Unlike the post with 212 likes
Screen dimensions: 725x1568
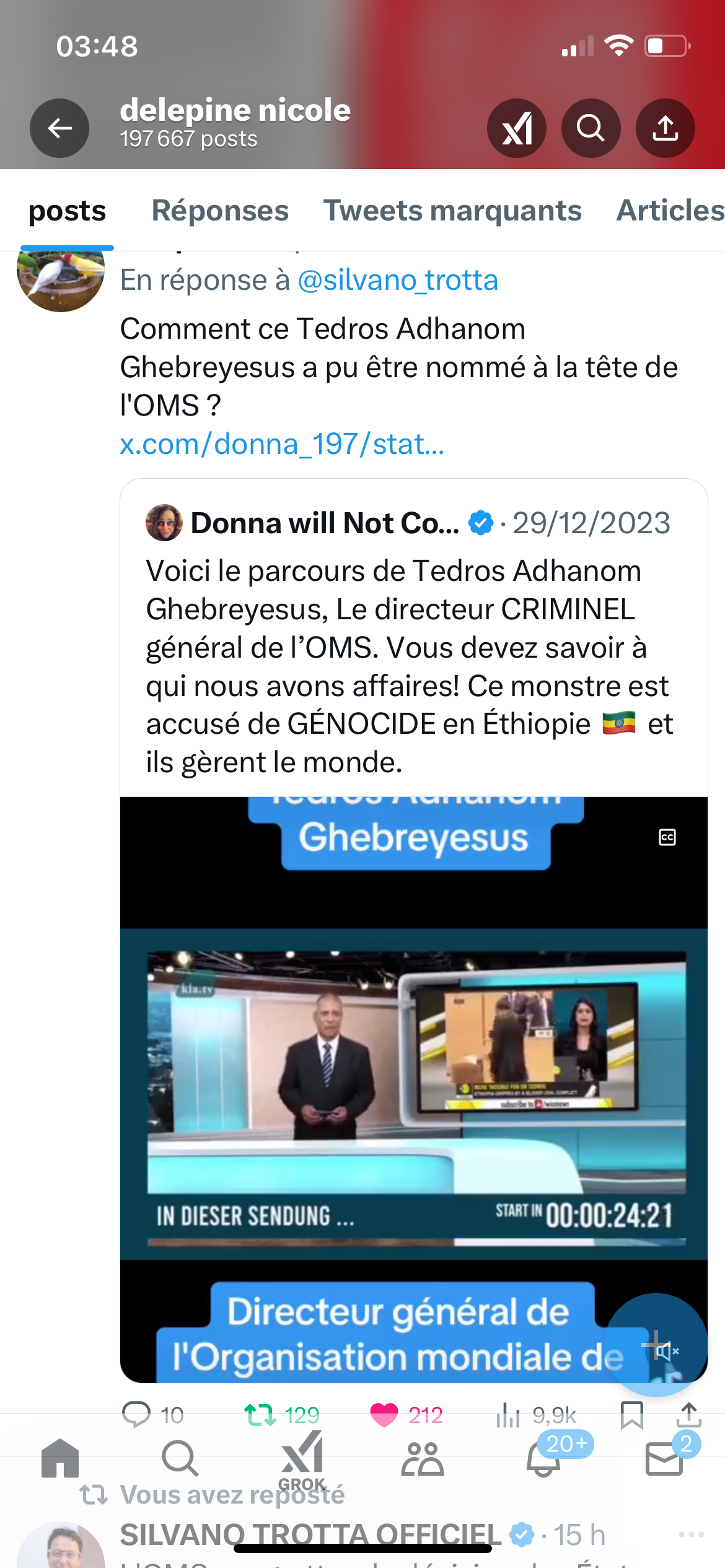384,1414
